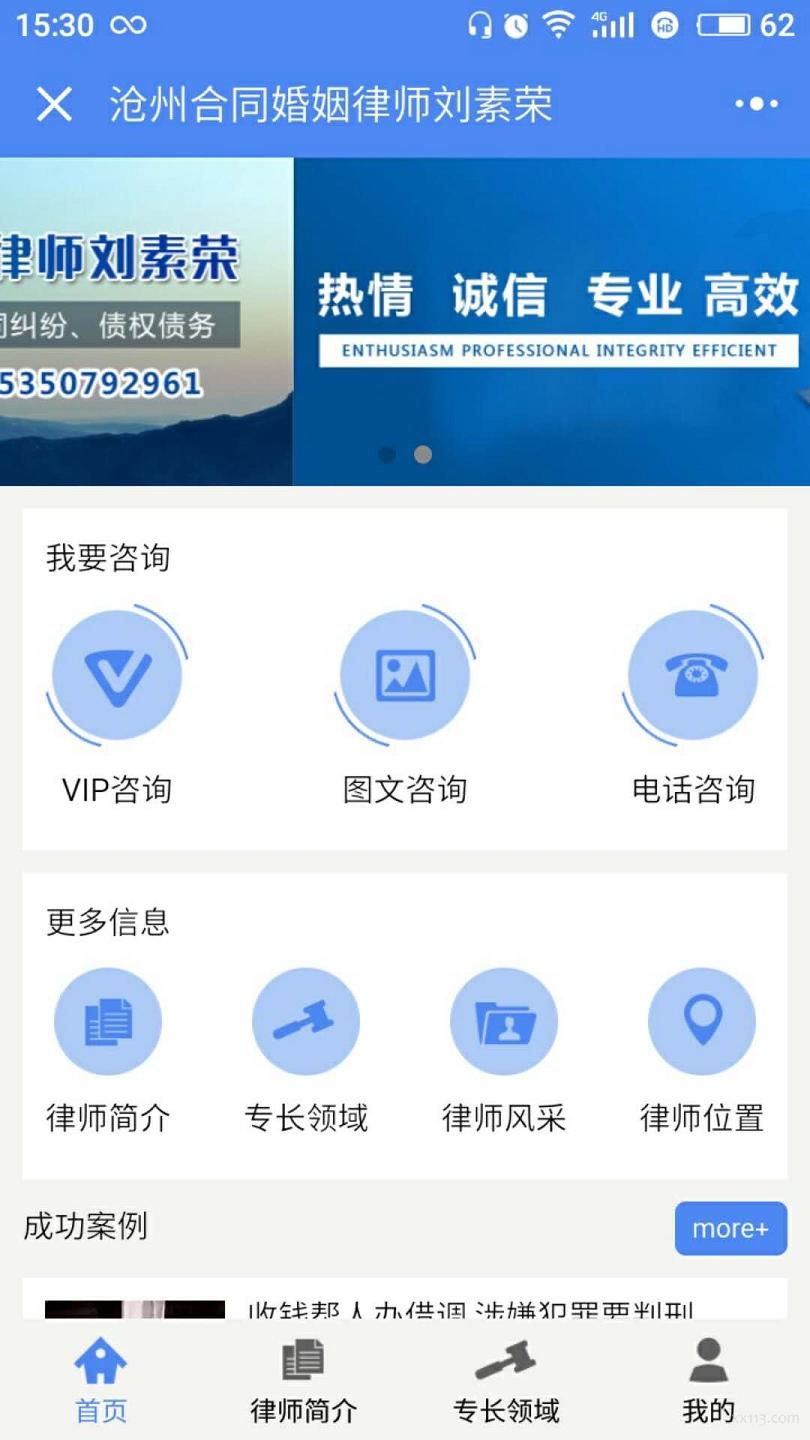Switch to the 首页 tab
This screenshot has width=810, height=1440.
(101, 1382)
